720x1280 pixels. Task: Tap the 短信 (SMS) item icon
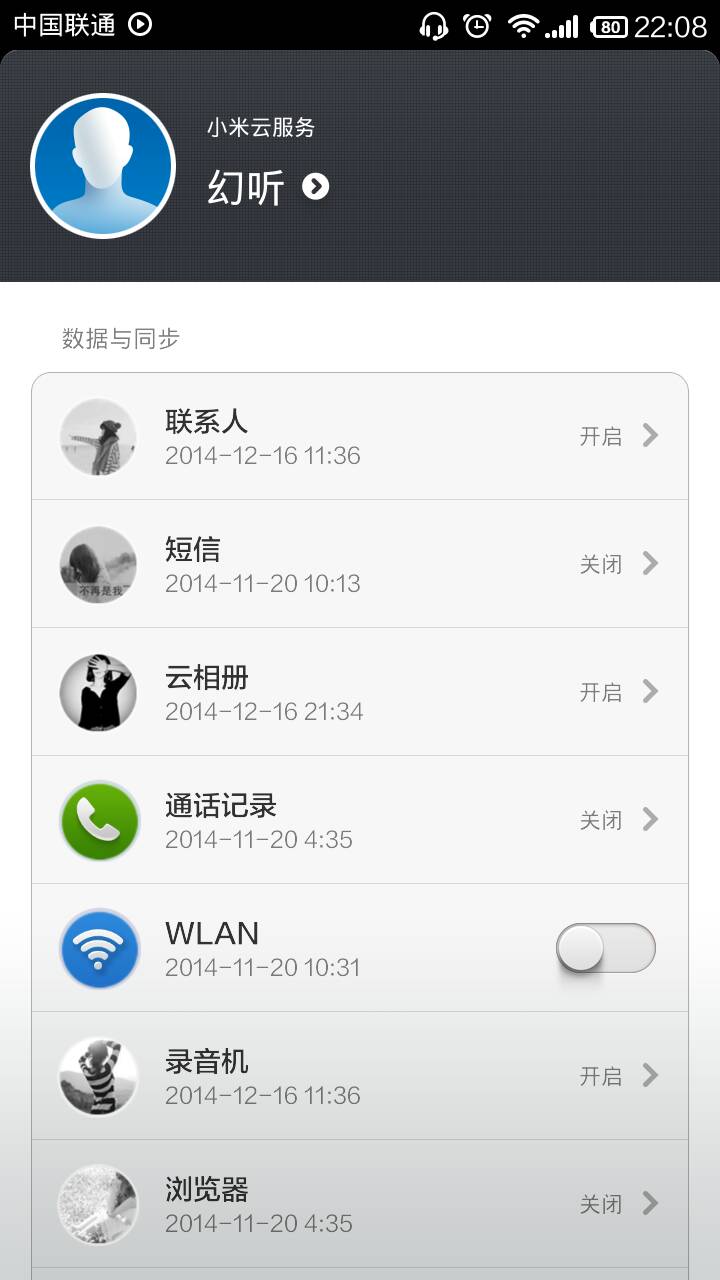tap(97, 564)
